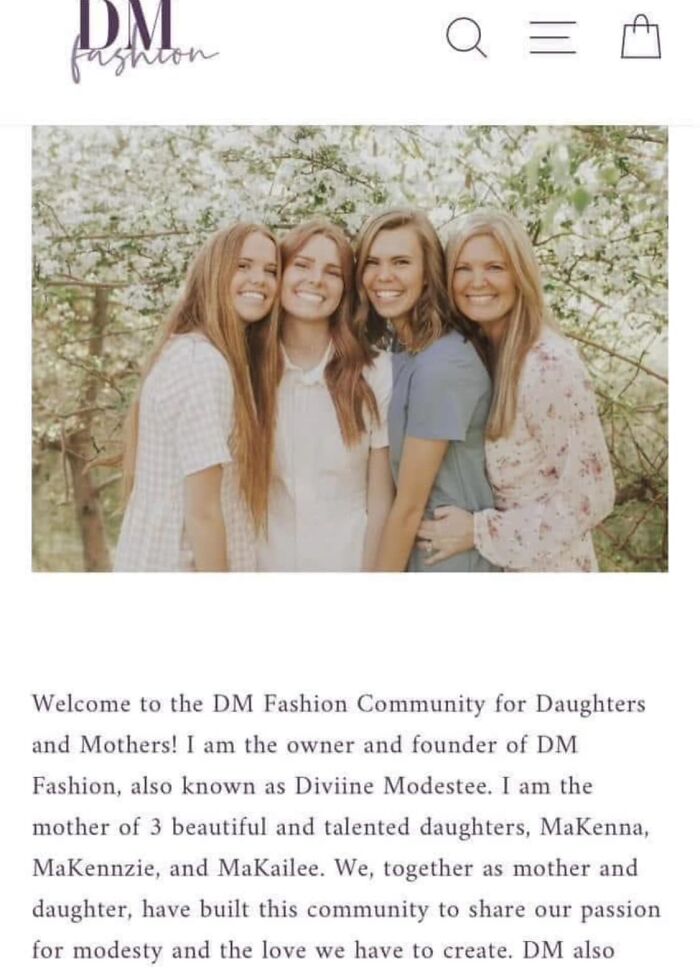
Task: Go to the DM Fashion homepage logo
Action: pos(140,40)
